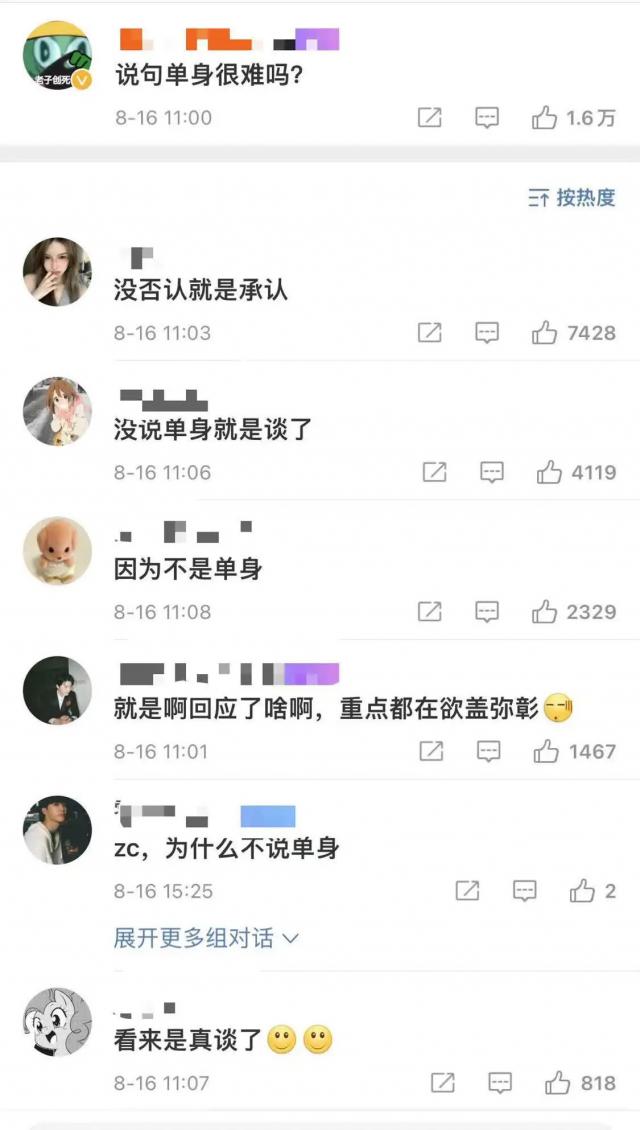Viewport: 640px width, 1130px height.
Task: Reply to the comment 看来是真谈了
Action: tap(500, 1083)
